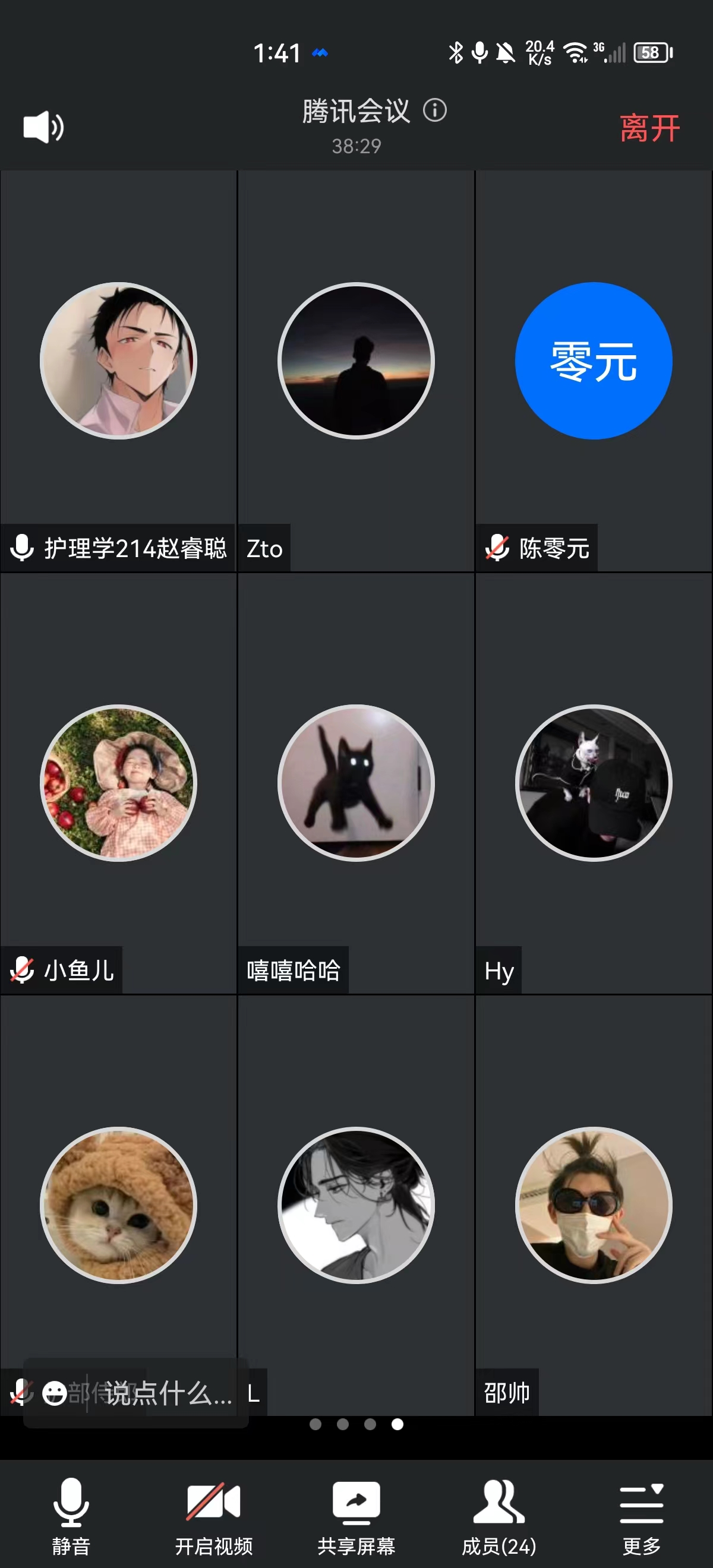Tap 离开 to leave the meeting
713x1568 pixels.
[x=649, y=128]
